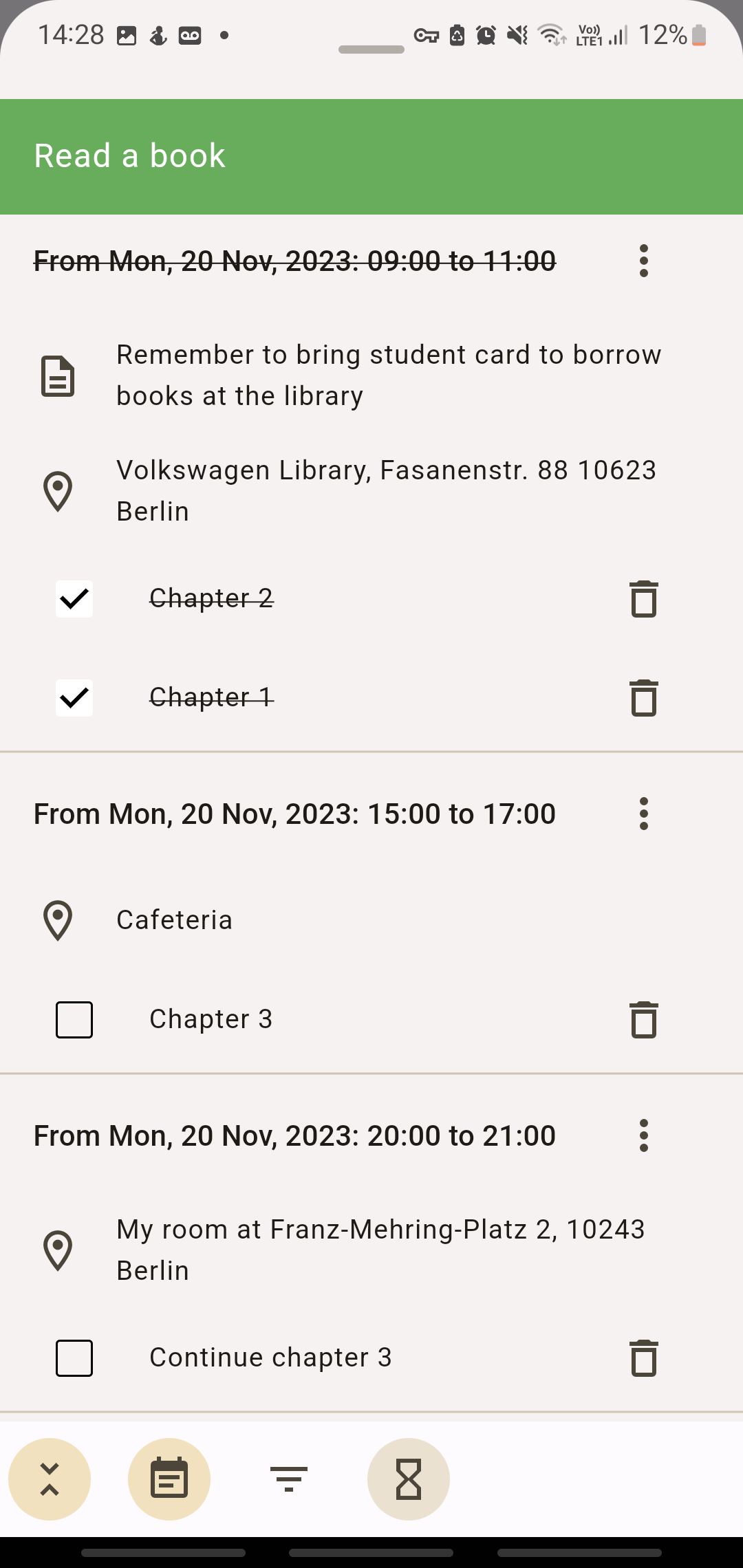
Task: Uncheck the Chapter 2 checkbox
Action: 74,599
